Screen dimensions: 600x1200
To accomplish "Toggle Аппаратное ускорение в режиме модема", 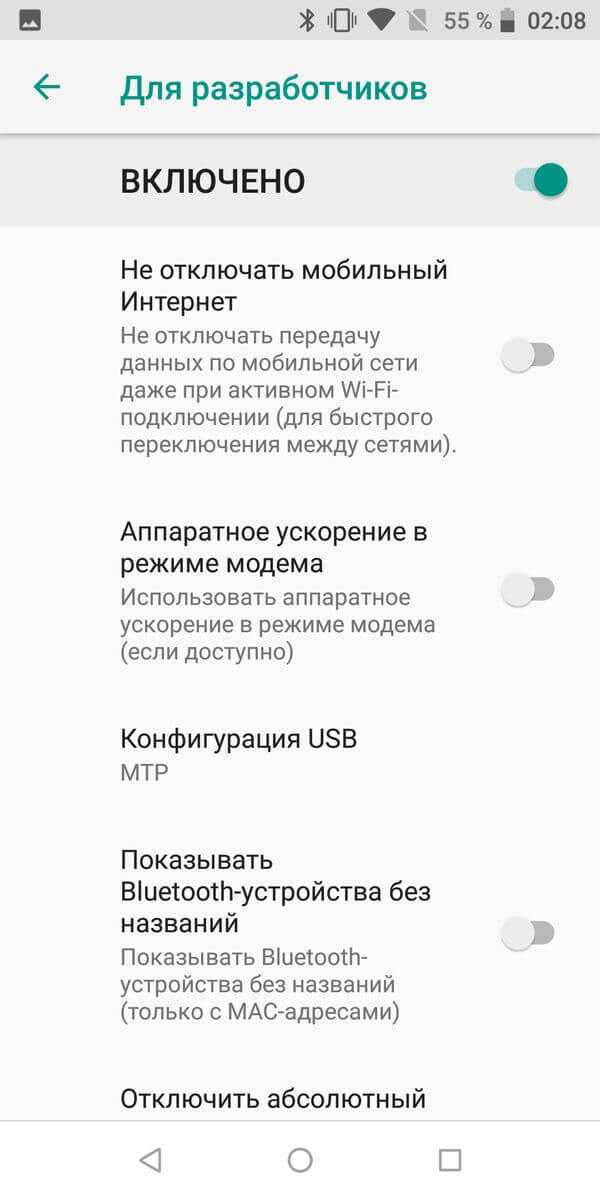I will pyautogui.click(x=528, y=590).
